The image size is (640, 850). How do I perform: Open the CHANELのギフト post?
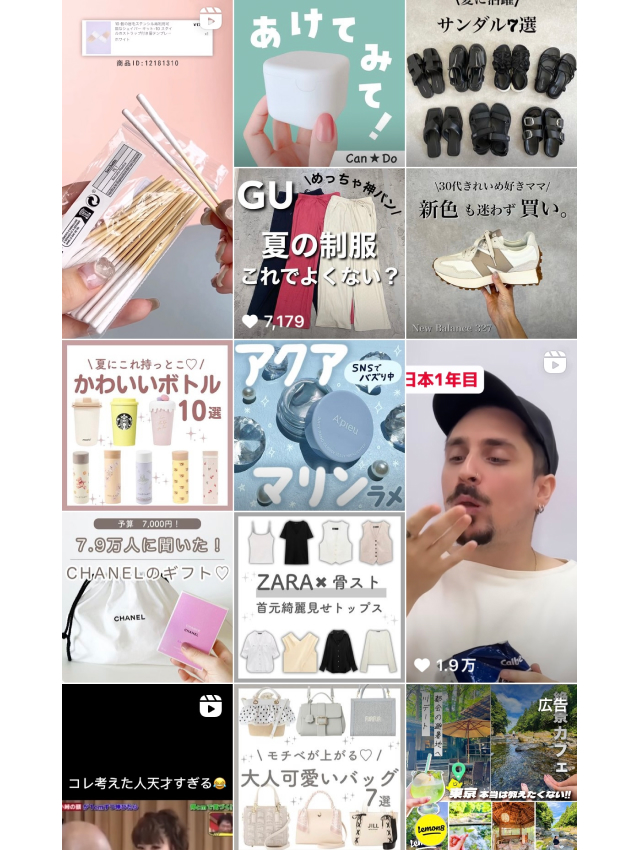pos(147,597)
